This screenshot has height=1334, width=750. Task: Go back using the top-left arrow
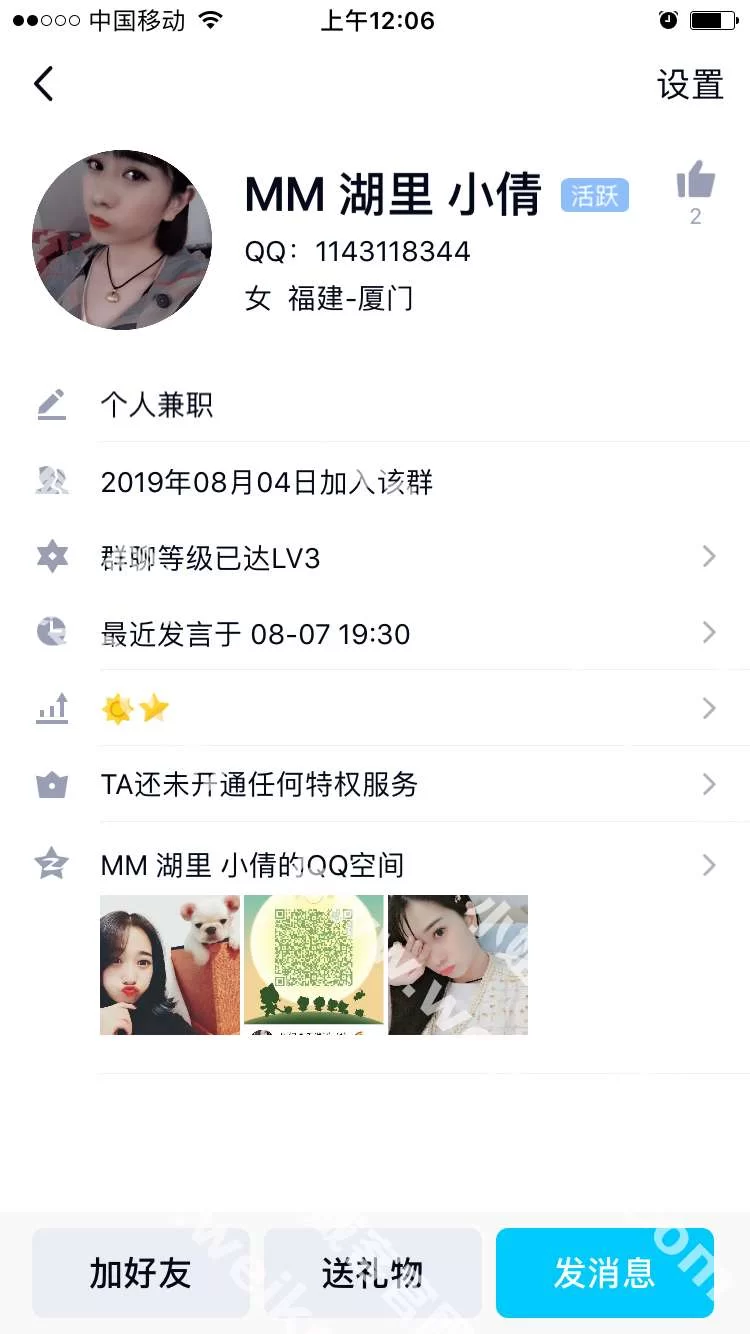(44, 84)
